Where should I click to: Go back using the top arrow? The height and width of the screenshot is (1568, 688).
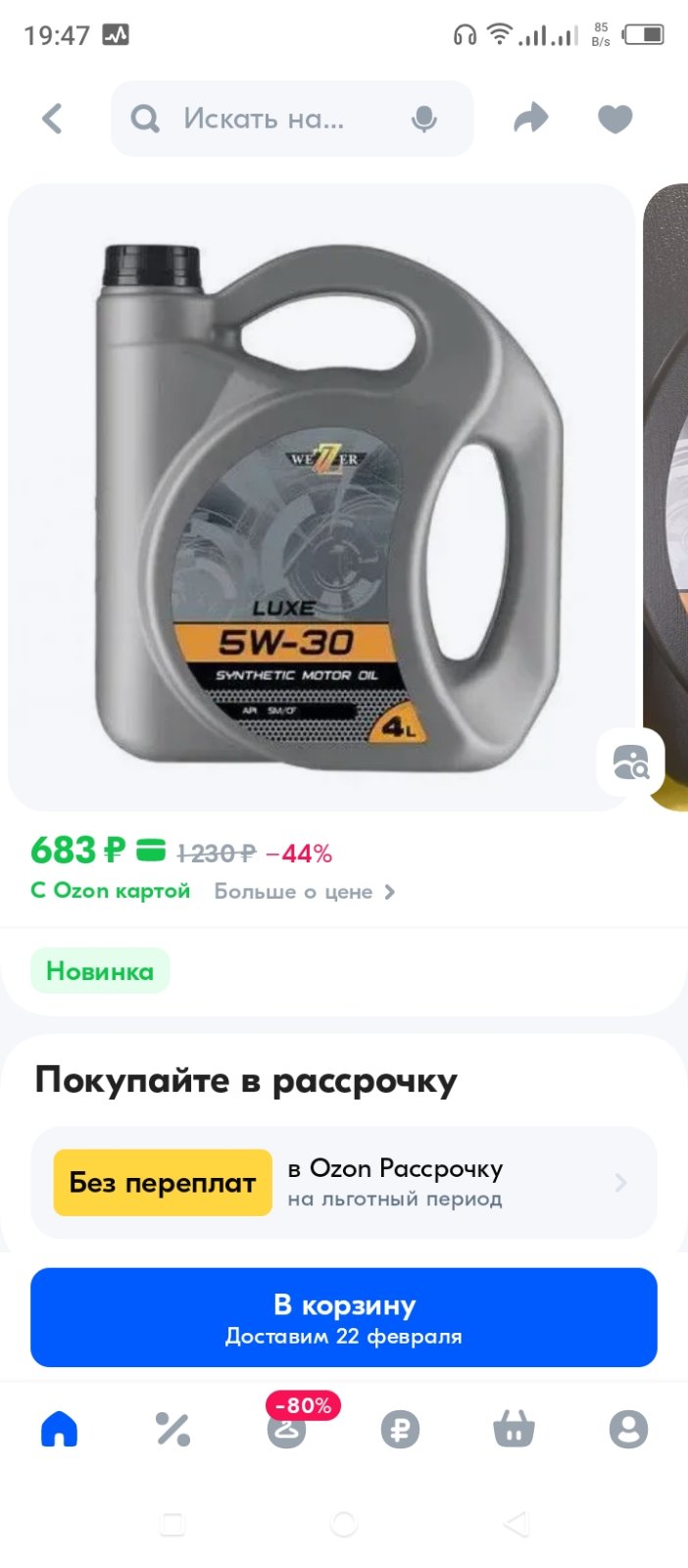[52, 119]
